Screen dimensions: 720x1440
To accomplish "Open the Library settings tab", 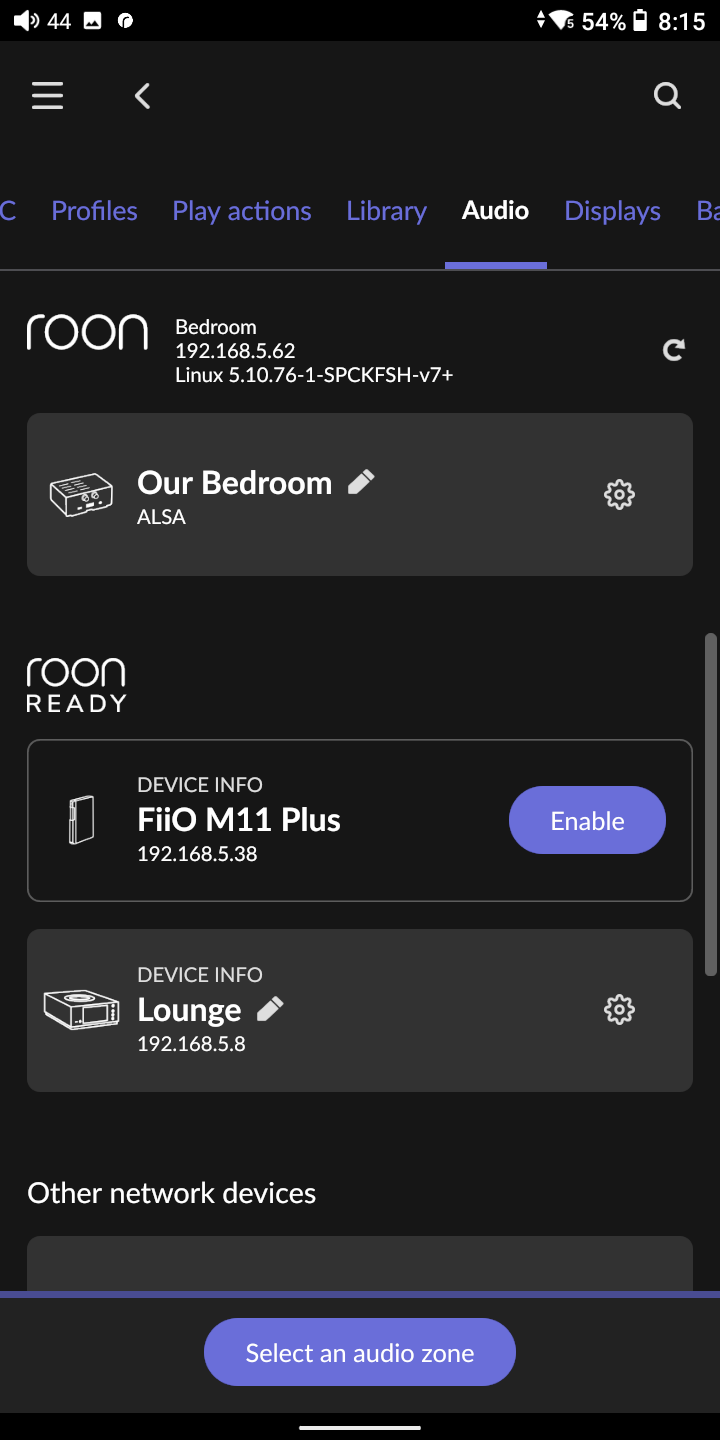I will tap(386, 210).
